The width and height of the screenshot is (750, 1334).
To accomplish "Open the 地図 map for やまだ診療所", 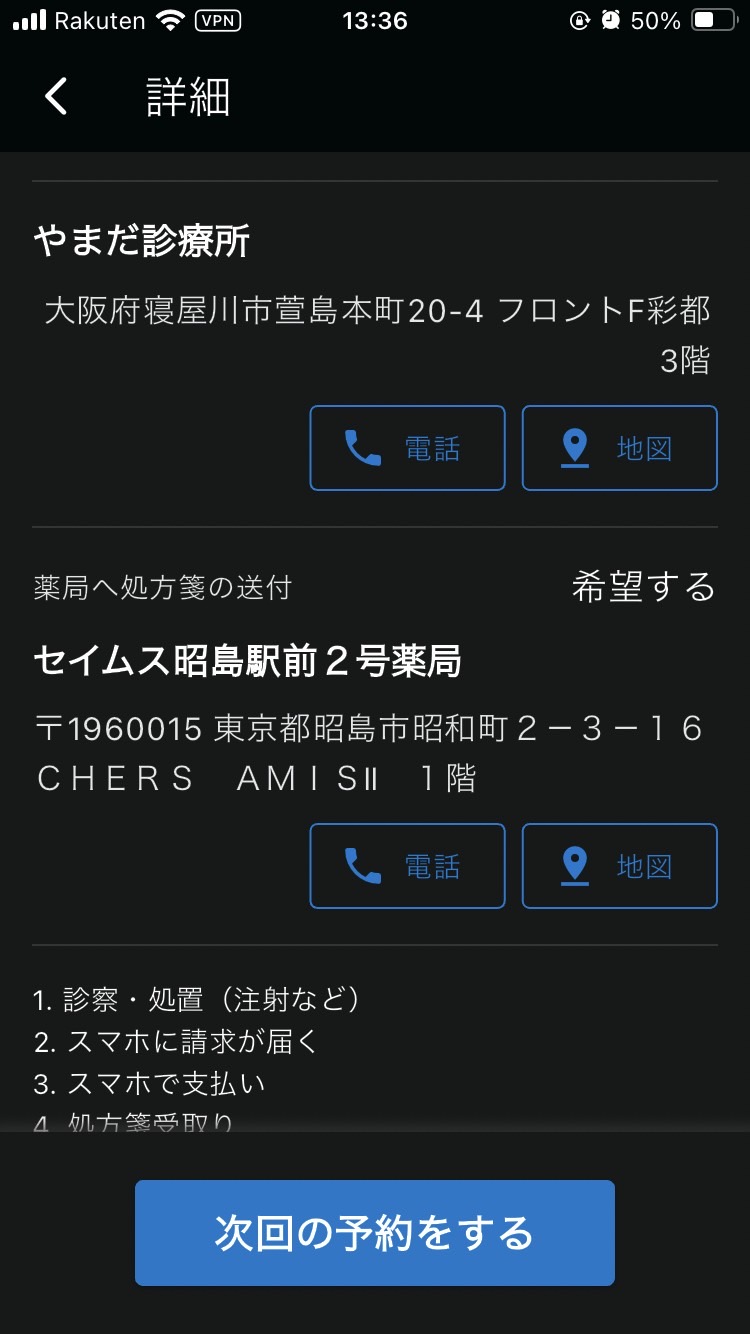I will tap(620, 448).
